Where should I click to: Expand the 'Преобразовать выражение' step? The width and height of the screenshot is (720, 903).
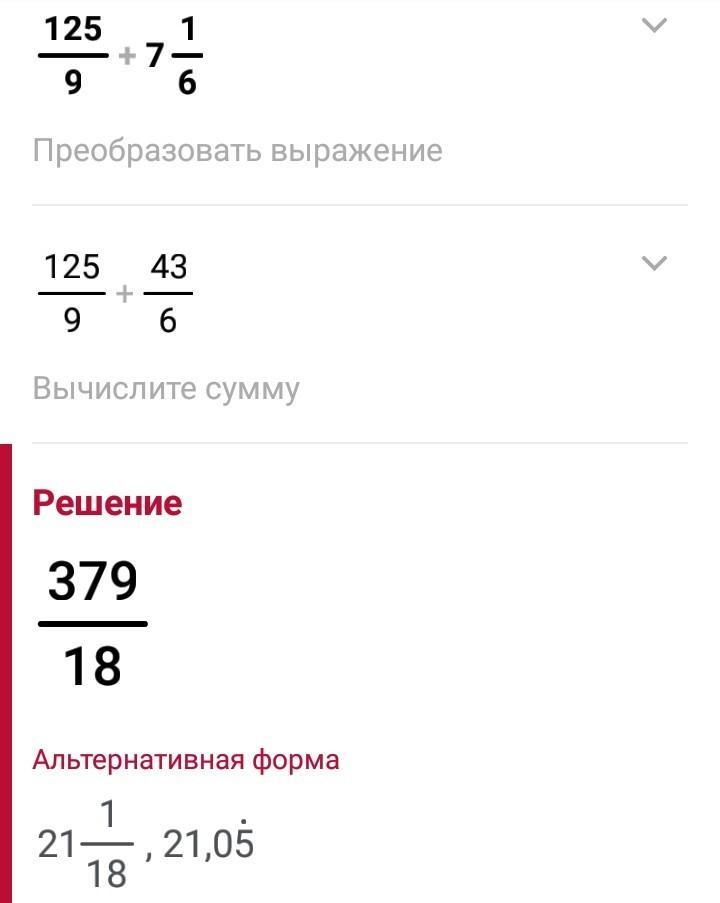pos(653,27)
